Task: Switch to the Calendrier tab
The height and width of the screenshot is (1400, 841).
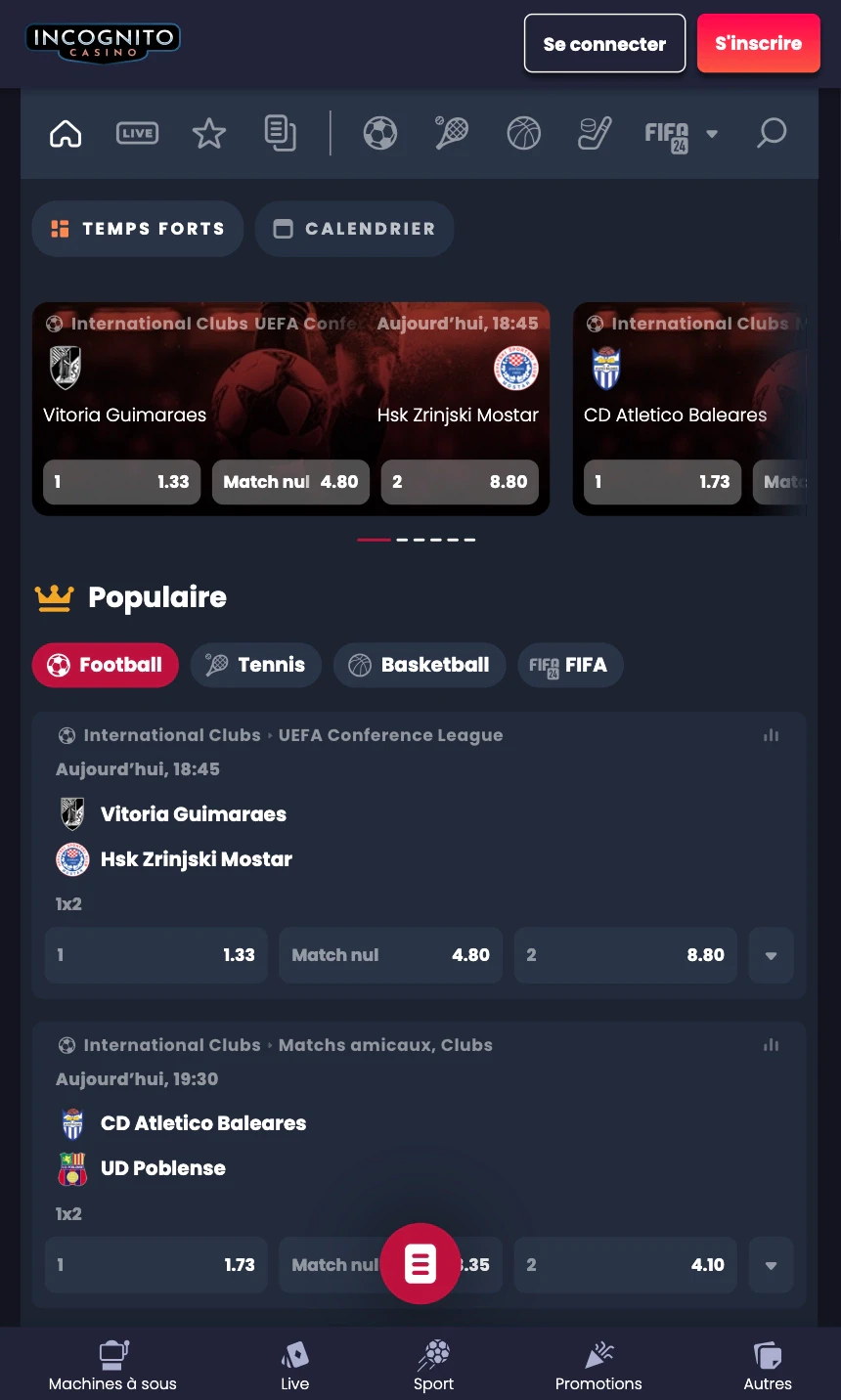Action: tap(354, 229)
